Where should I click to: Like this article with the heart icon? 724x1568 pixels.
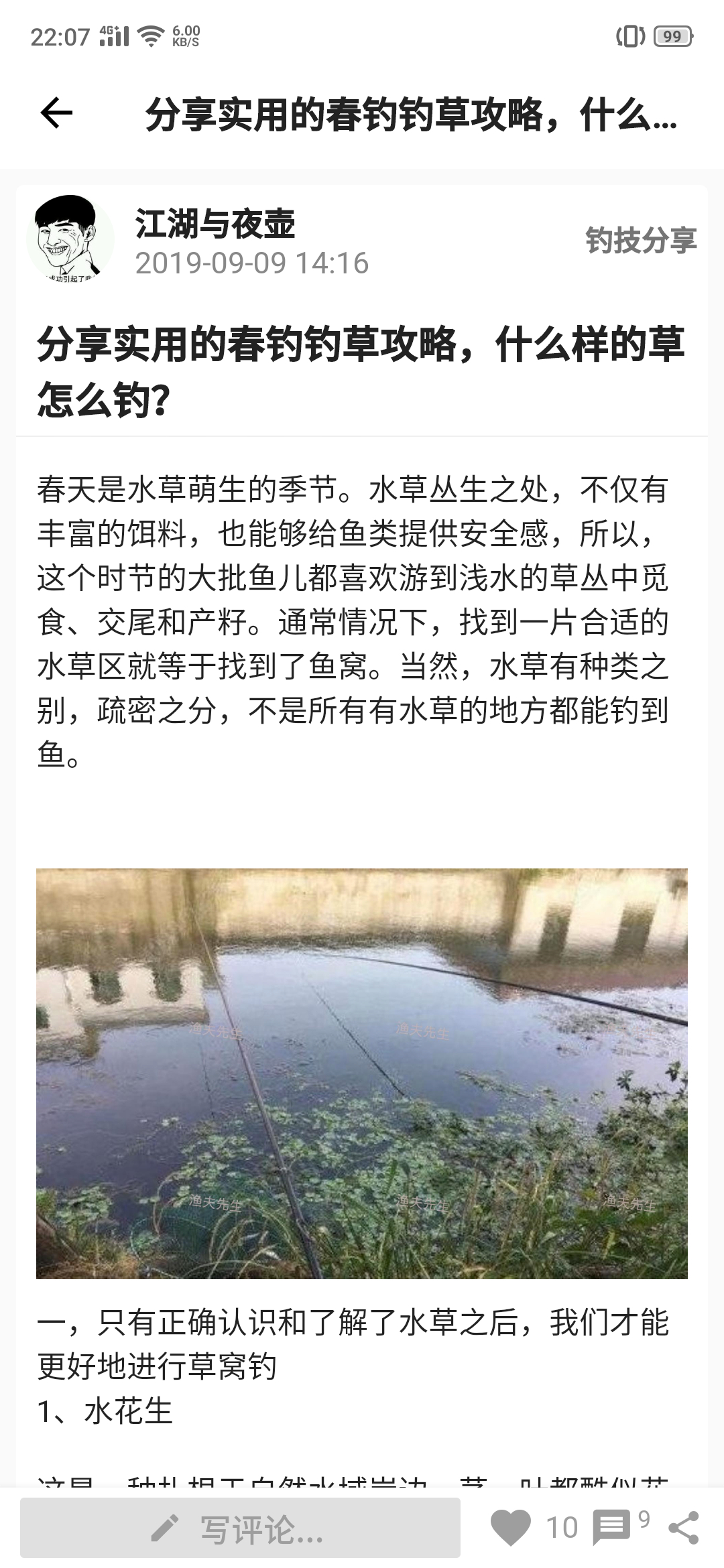(511, 1528)
